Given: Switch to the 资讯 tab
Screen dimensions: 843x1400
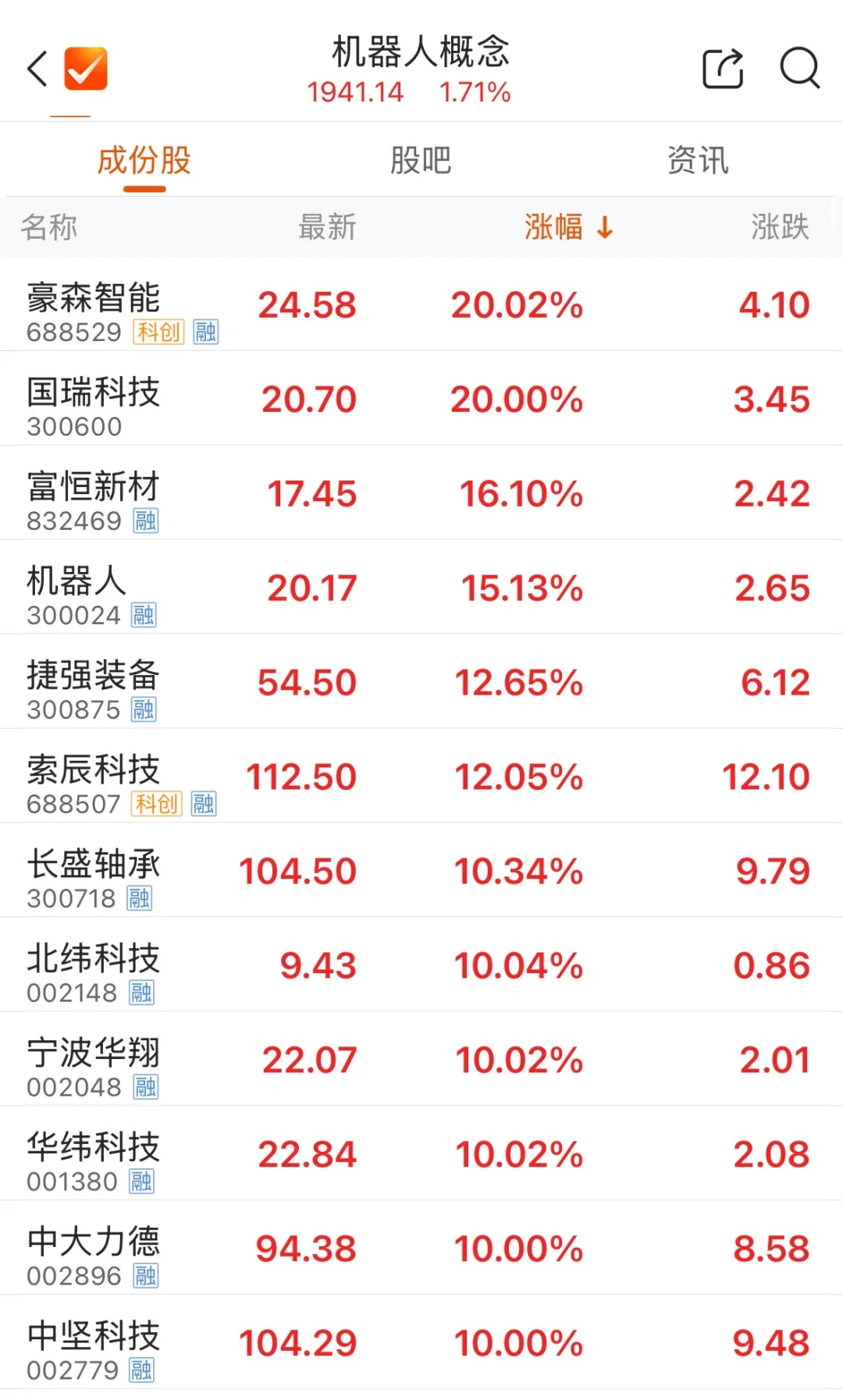Looking at the screenshot, I should 698,160.
